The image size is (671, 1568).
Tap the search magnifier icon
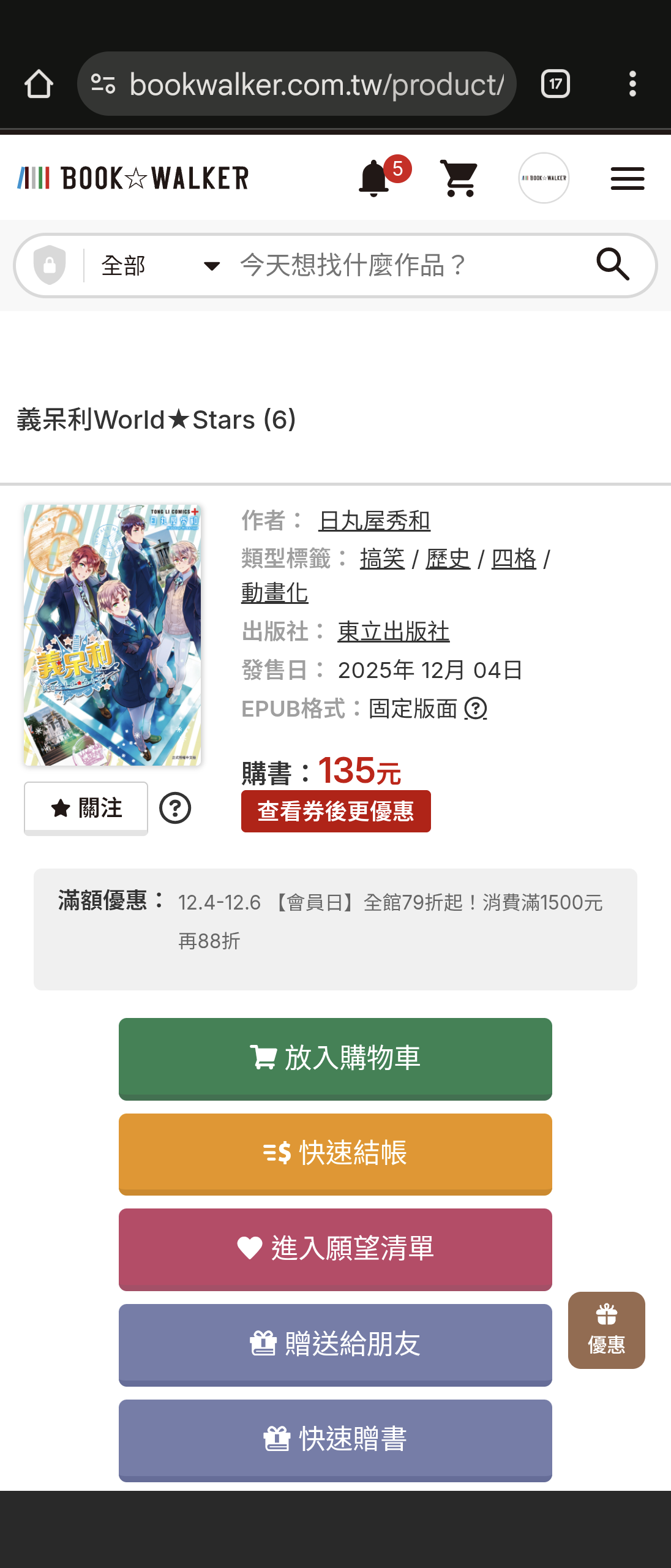click(613, 265)
